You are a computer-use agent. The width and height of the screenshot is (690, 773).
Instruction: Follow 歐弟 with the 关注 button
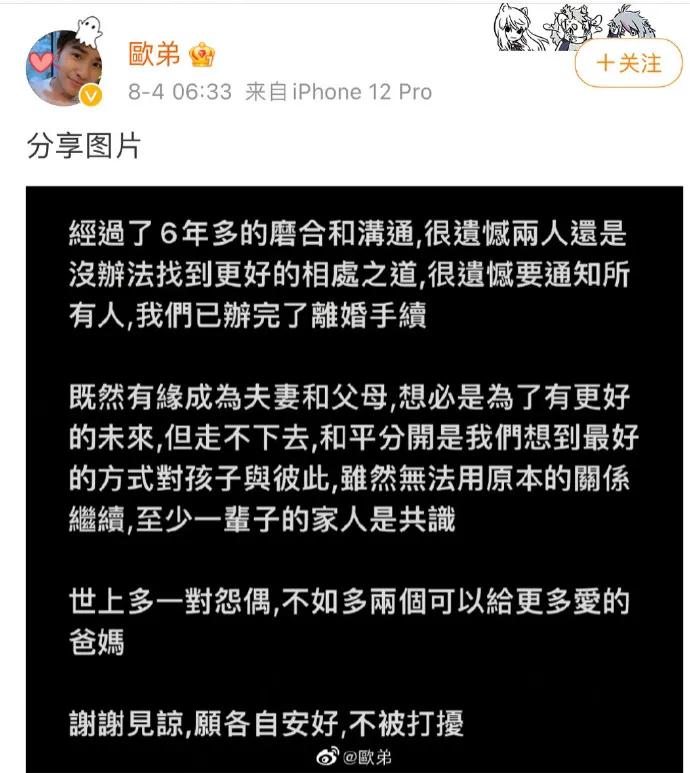[x=629, y=63]
